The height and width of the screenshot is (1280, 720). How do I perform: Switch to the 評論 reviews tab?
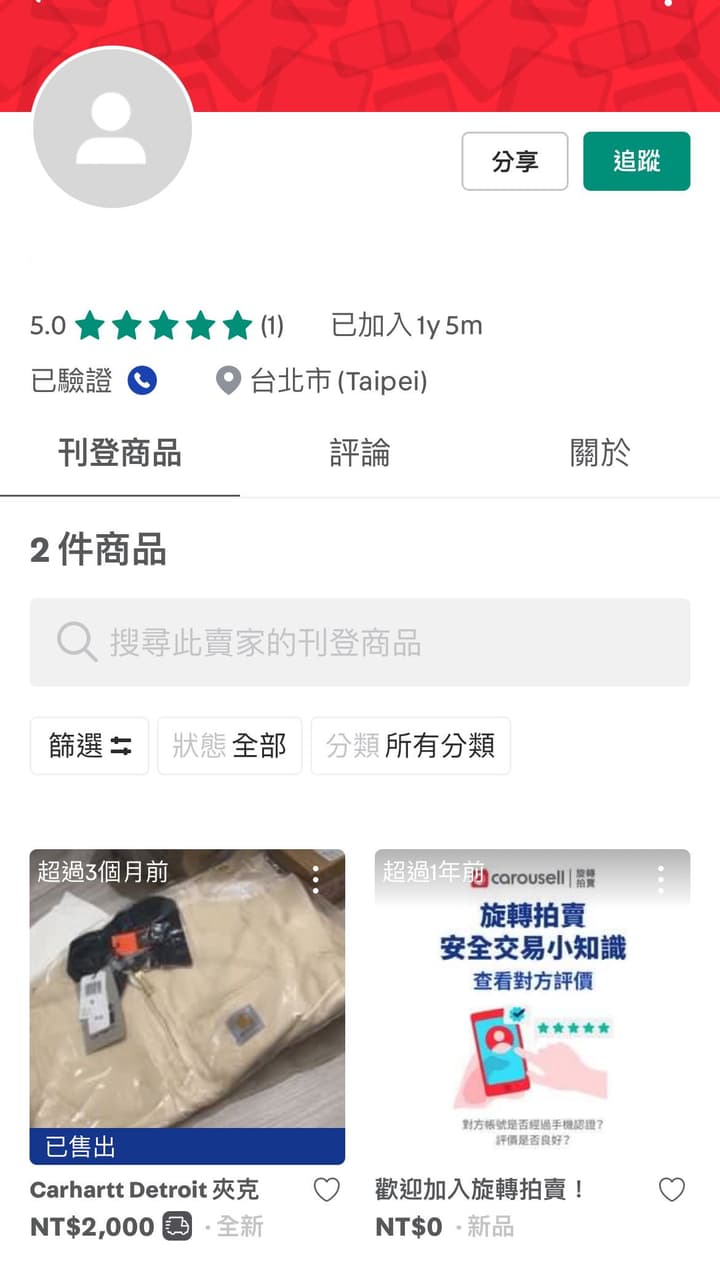coord(360,453)
